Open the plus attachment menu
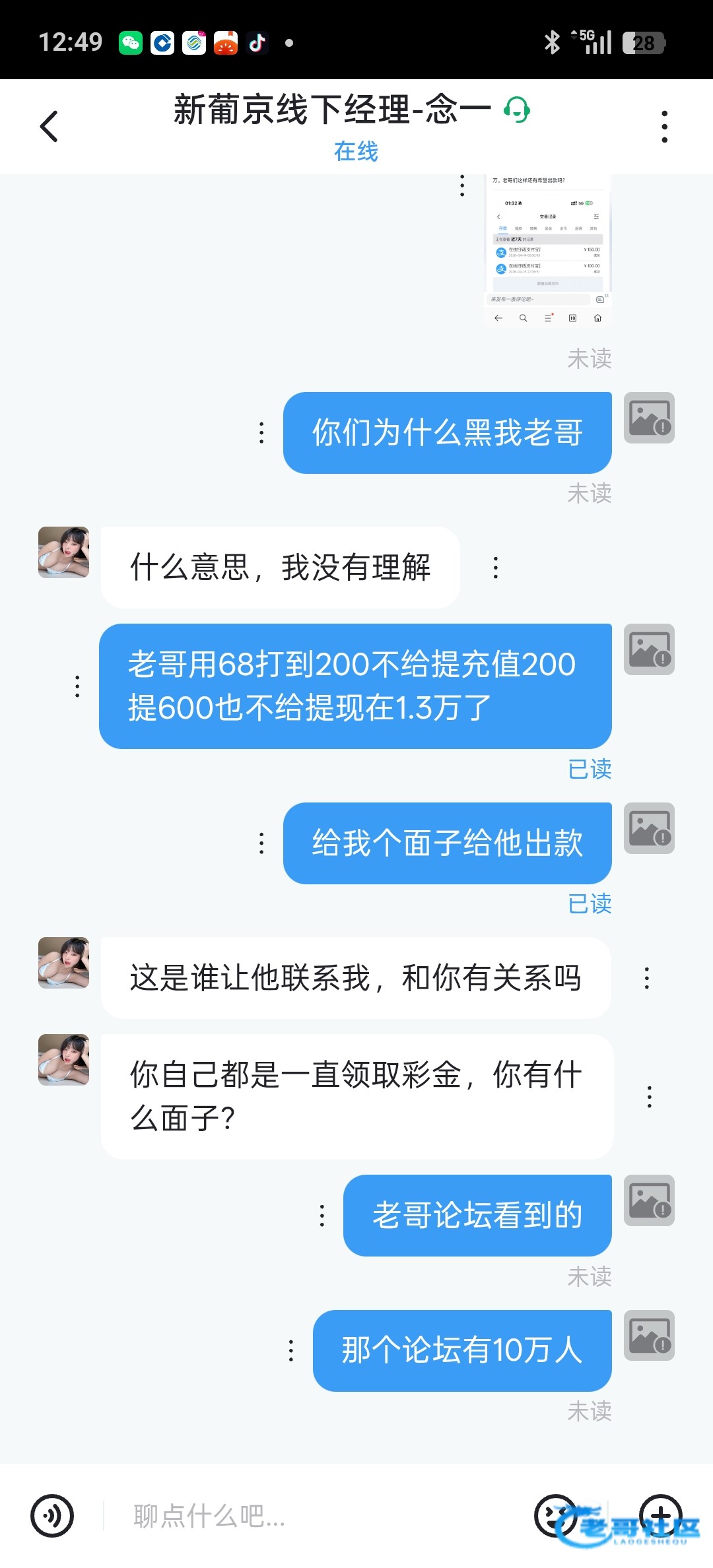 pos(660,1516)
